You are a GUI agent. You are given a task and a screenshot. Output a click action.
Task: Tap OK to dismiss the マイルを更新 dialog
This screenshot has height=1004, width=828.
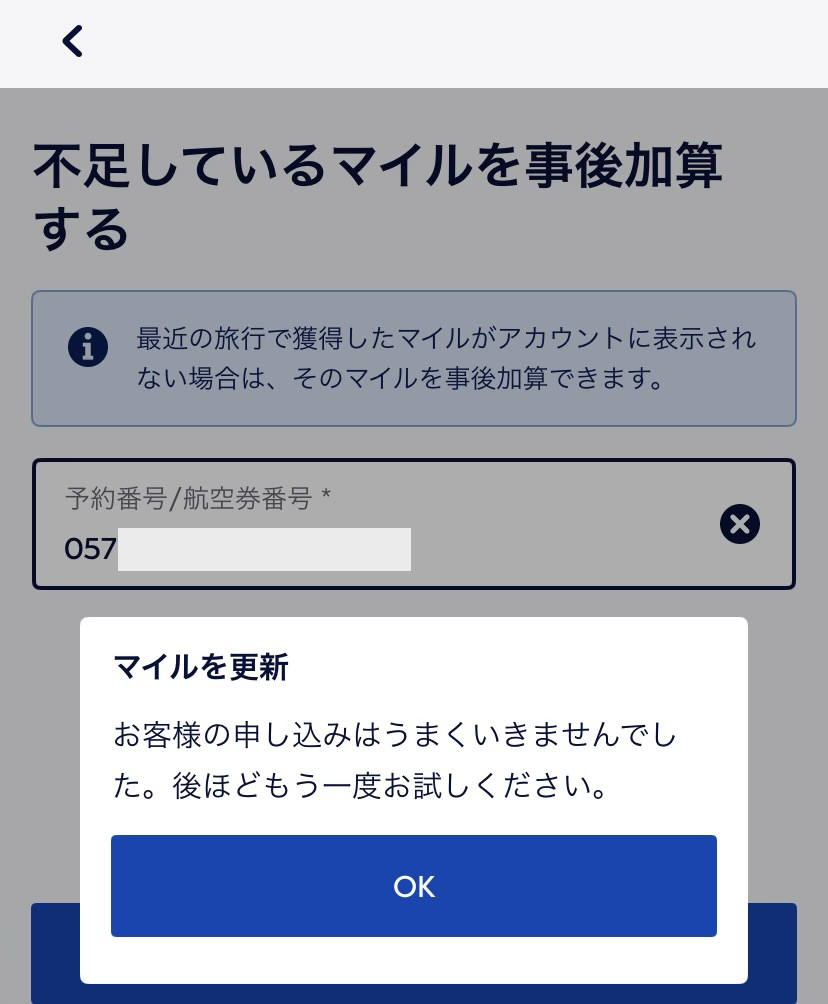pyautogui.click(x=413, y=886)
